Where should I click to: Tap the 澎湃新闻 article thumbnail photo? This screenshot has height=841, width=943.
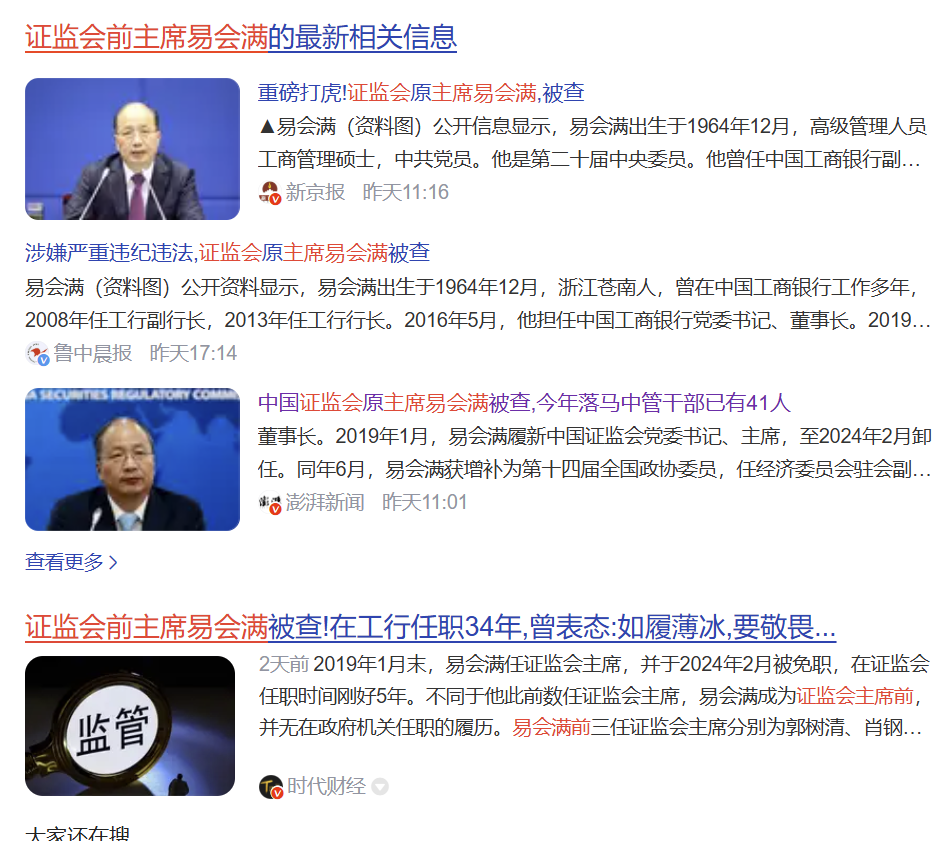[x=132, y=459]
